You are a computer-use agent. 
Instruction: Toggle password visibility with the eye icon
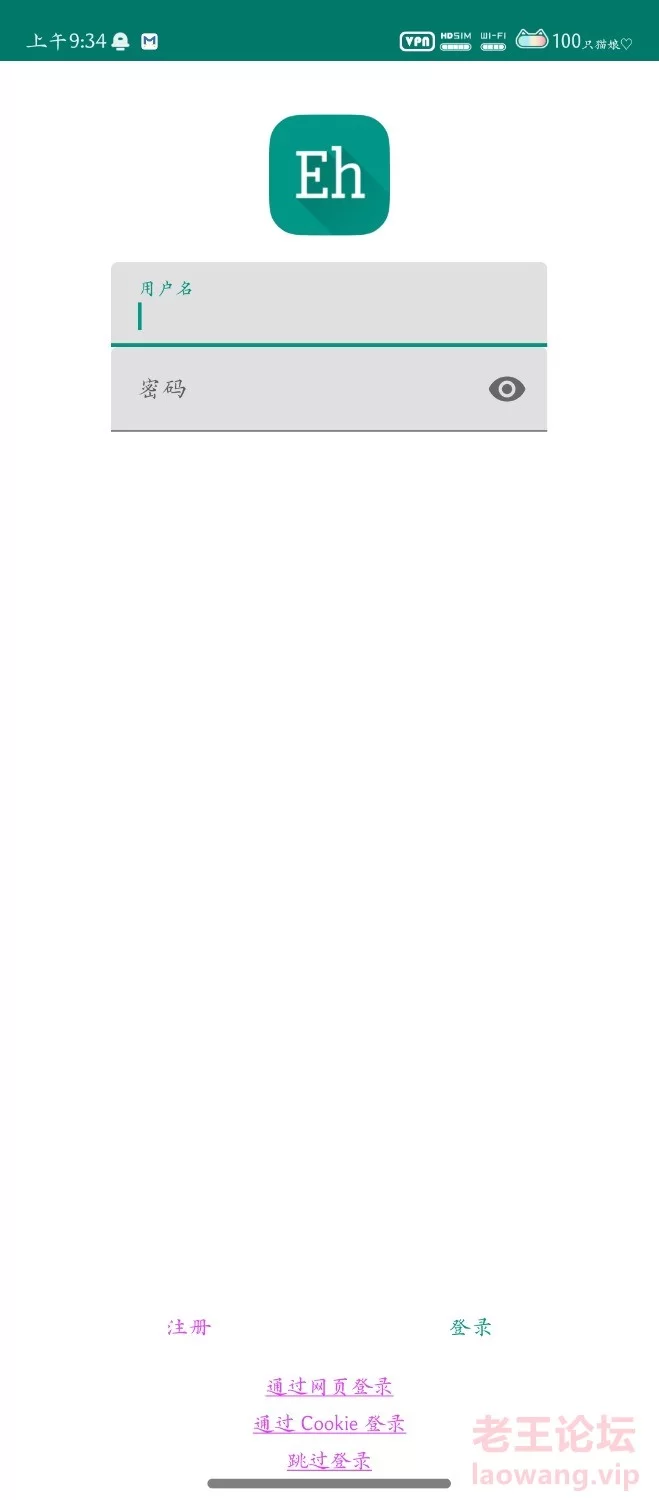click(x=507, y=389)
